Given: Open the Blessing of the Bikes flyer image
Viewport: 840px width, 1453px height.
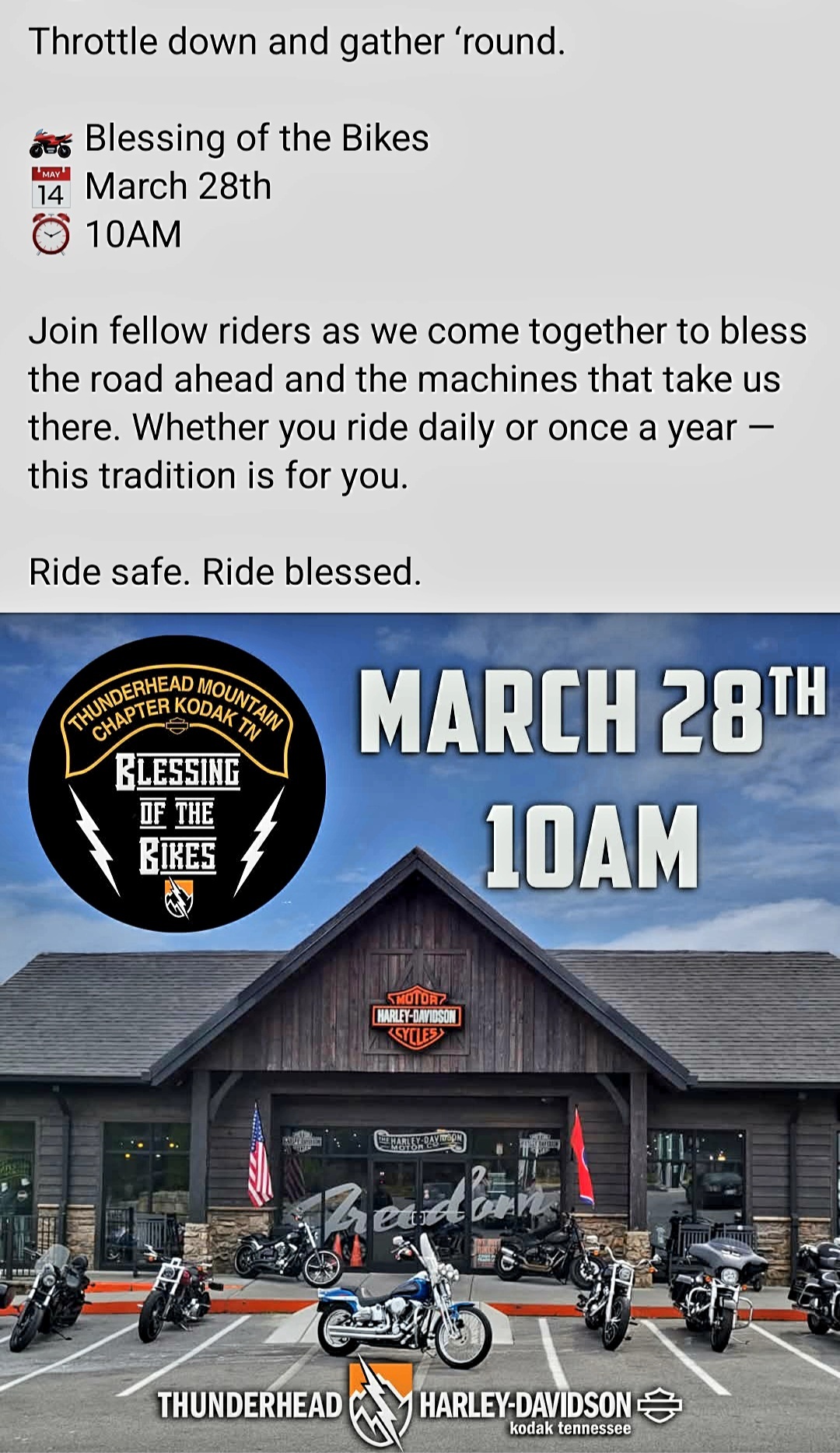Looking at the screenshot, I should click(x=420, y=1032).
